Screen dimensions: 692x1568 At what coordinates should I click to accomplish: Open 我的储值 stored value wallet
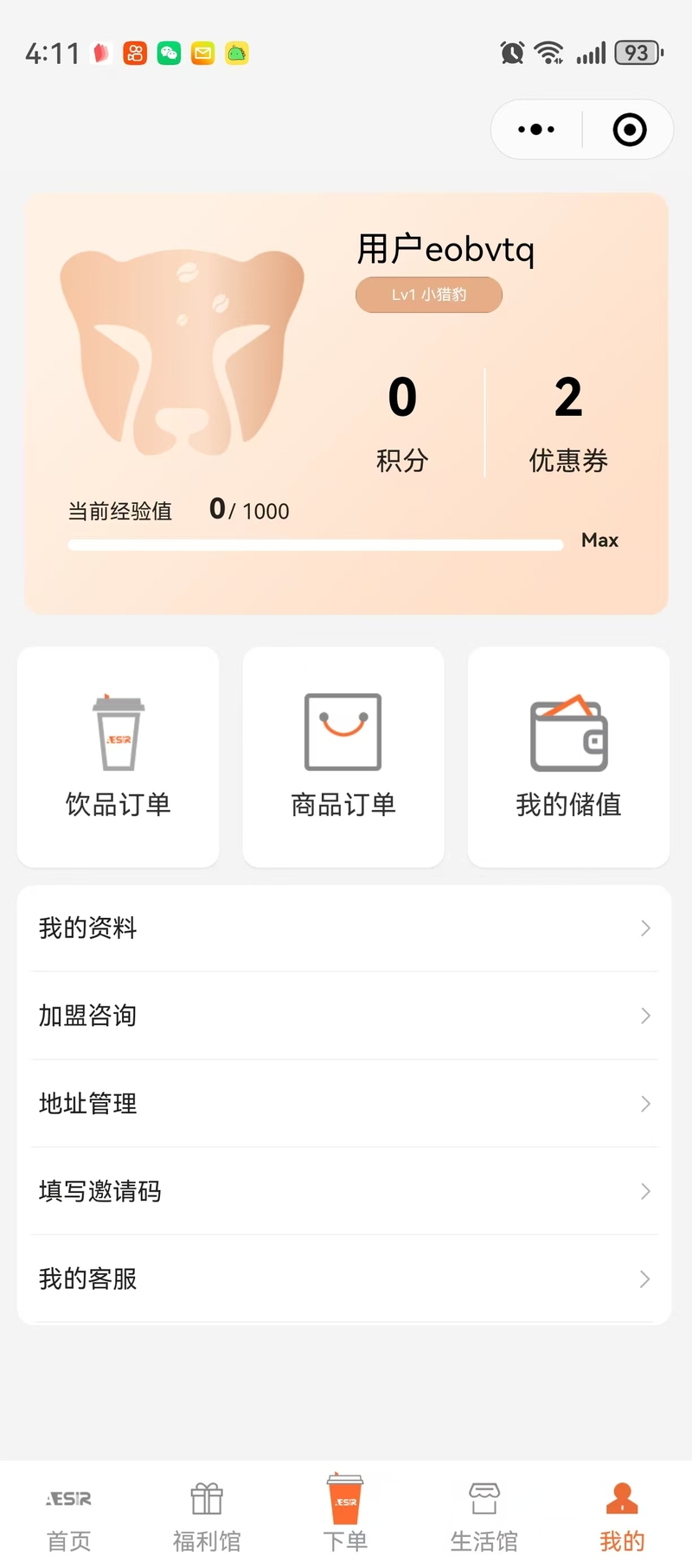(x=568, y=757)
